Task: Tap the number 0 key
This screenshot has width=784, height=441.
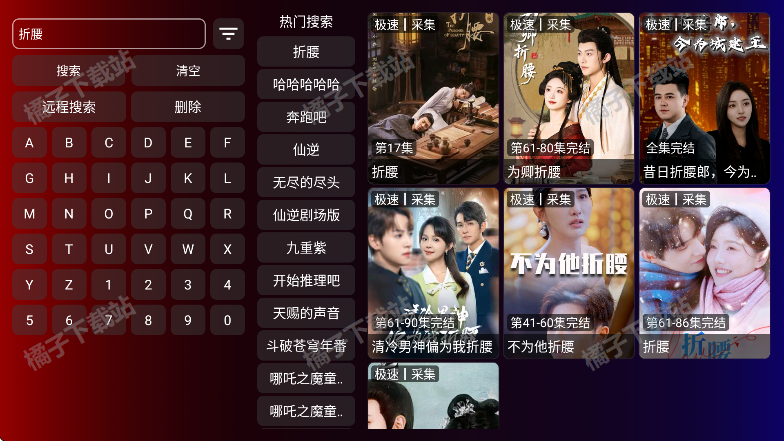Action: point(228,321)
